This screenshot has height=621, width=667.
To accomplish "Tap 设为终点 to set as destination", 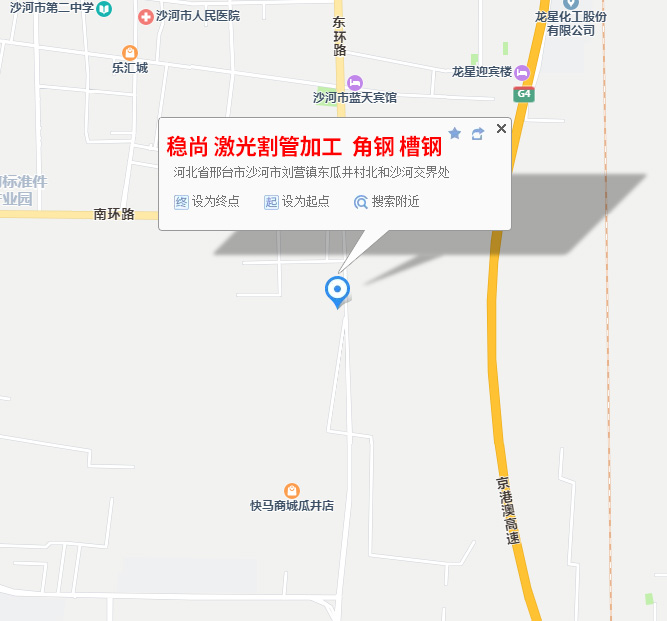I will pyautogui.click(x=207, y=201).
